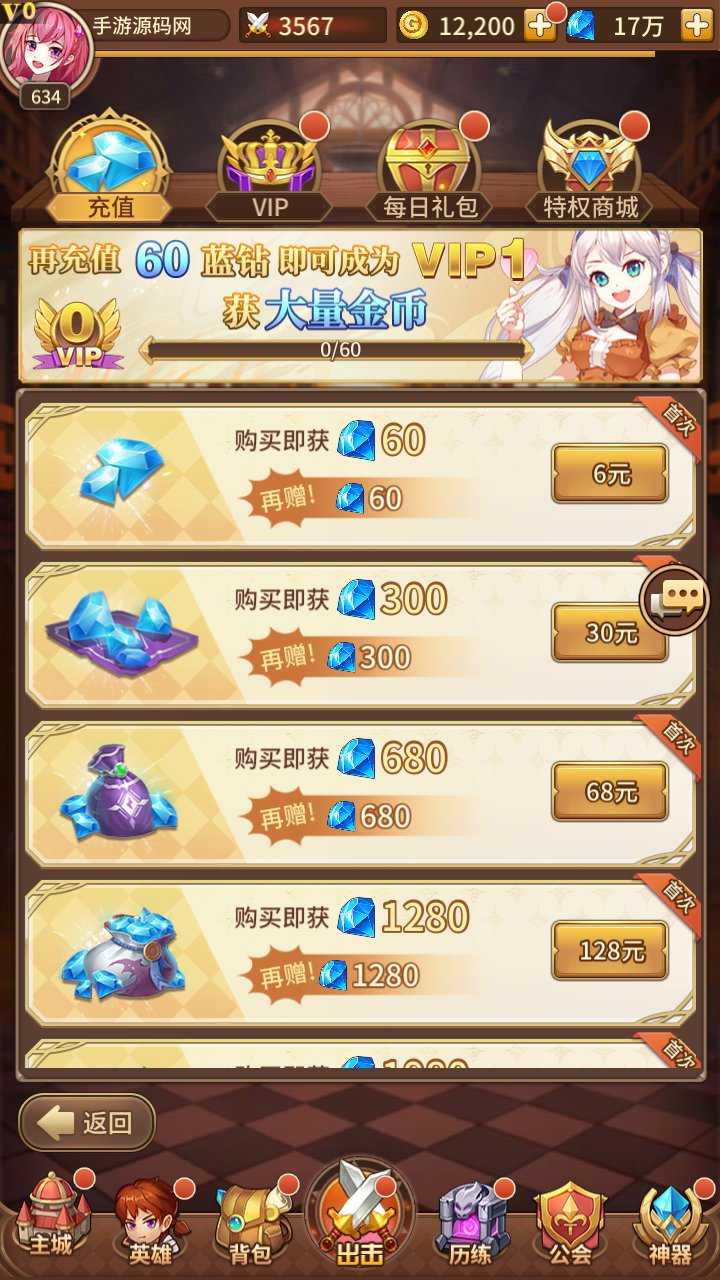Buy the 300 diamond pack for 30元
This screenshot has height=1280, width=720.
coord(610,632)
